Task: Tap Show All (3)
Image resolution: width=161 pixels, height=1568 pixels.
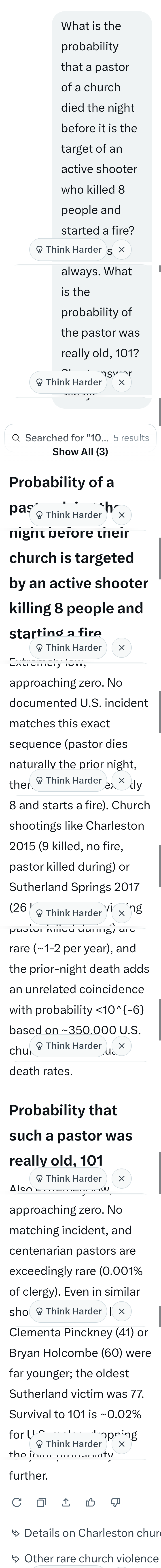Action: [x=80, y=452]
